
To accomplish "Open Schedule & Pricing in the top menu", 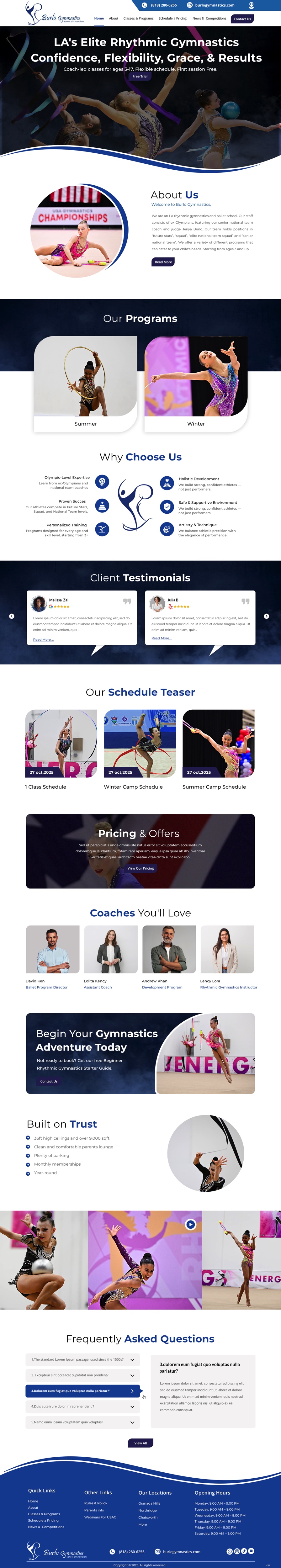I will 173,18.
